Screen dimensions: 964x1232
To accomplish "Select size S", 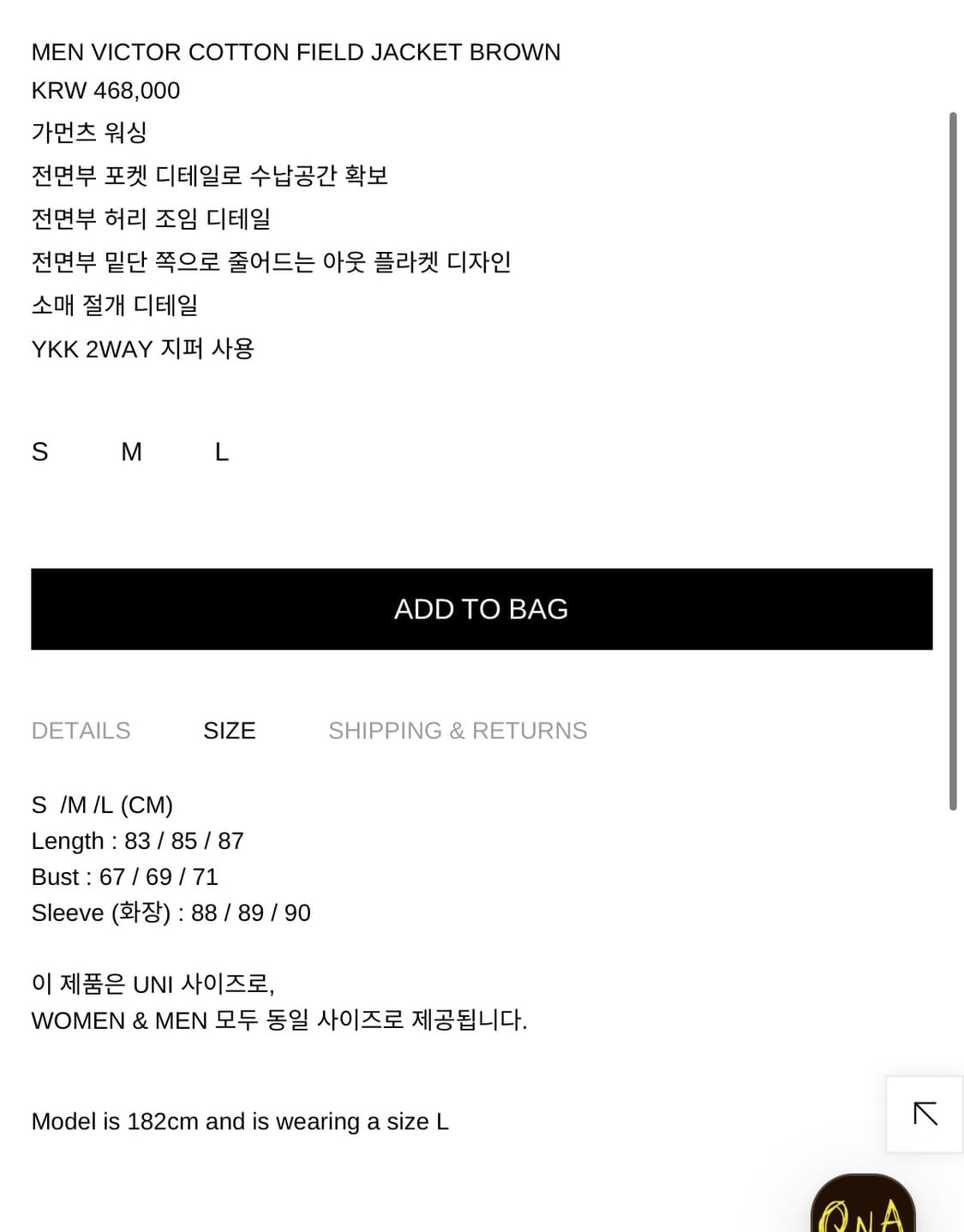I will pyautogui.click(x=39, y=452).
